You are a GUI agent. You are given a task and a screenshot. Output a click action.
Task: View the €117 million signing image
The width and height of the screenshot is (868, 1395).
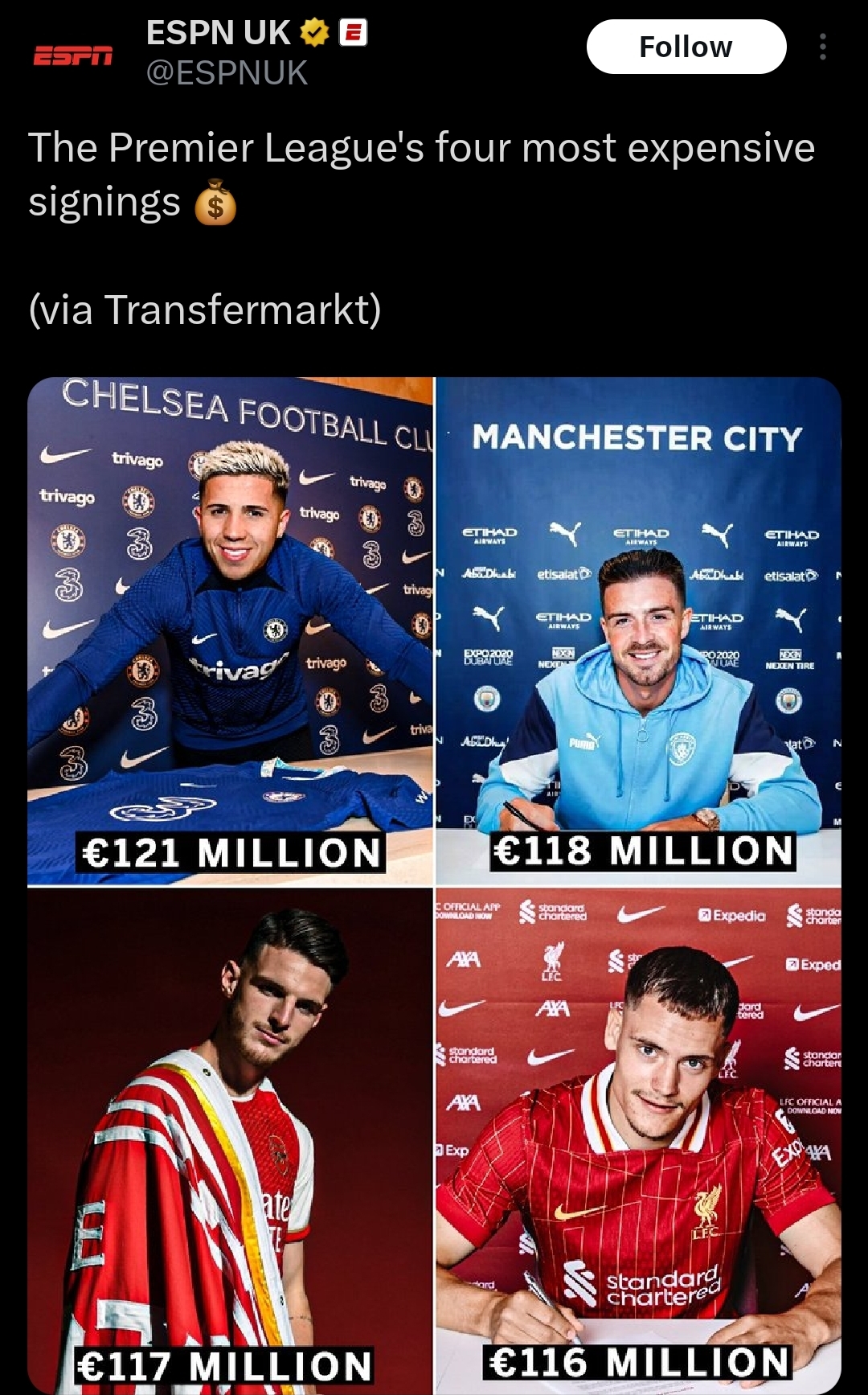(230, 1141)
